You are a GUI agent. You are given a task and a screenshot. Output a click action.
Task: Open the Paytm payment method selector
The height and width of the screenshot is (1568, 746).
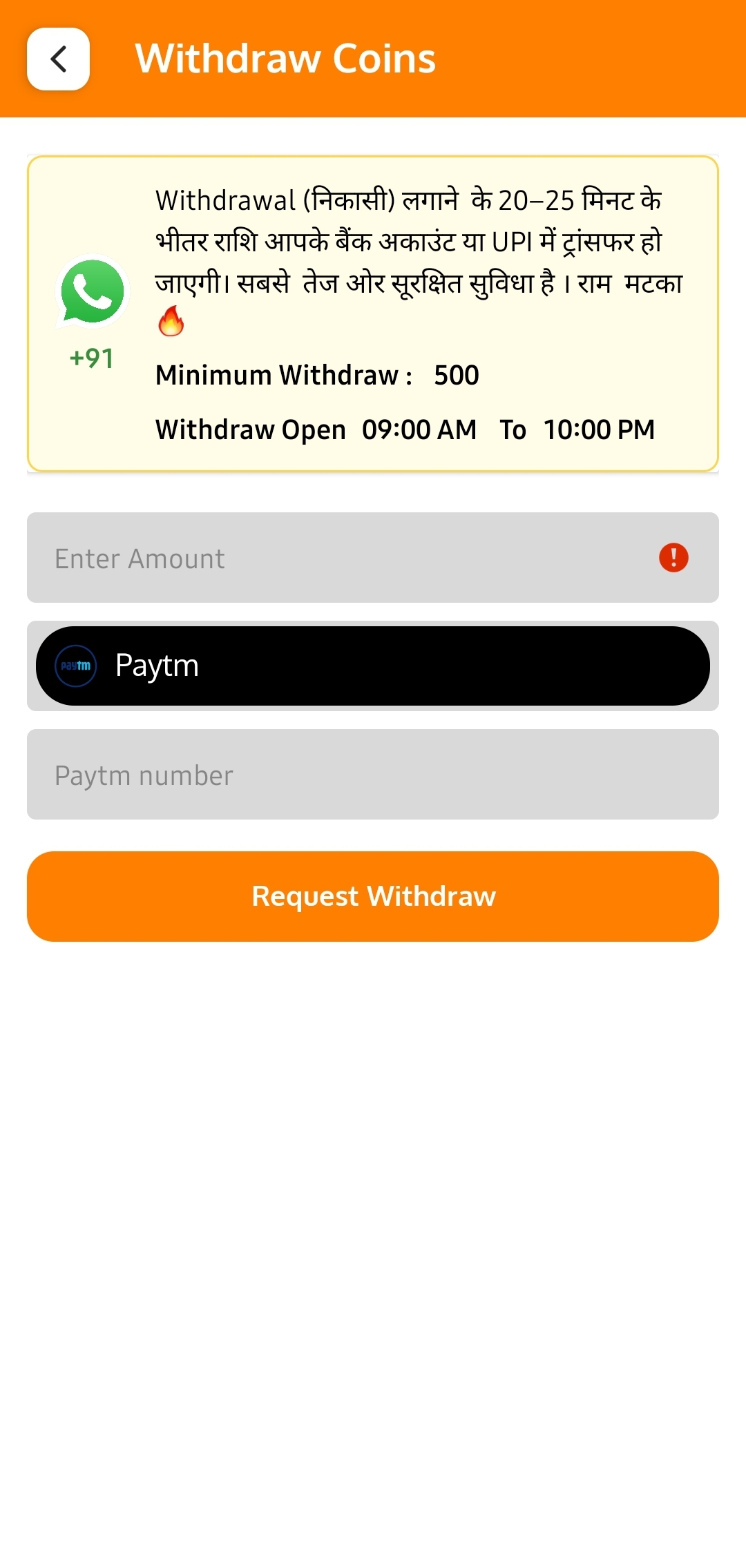point(373,666)
